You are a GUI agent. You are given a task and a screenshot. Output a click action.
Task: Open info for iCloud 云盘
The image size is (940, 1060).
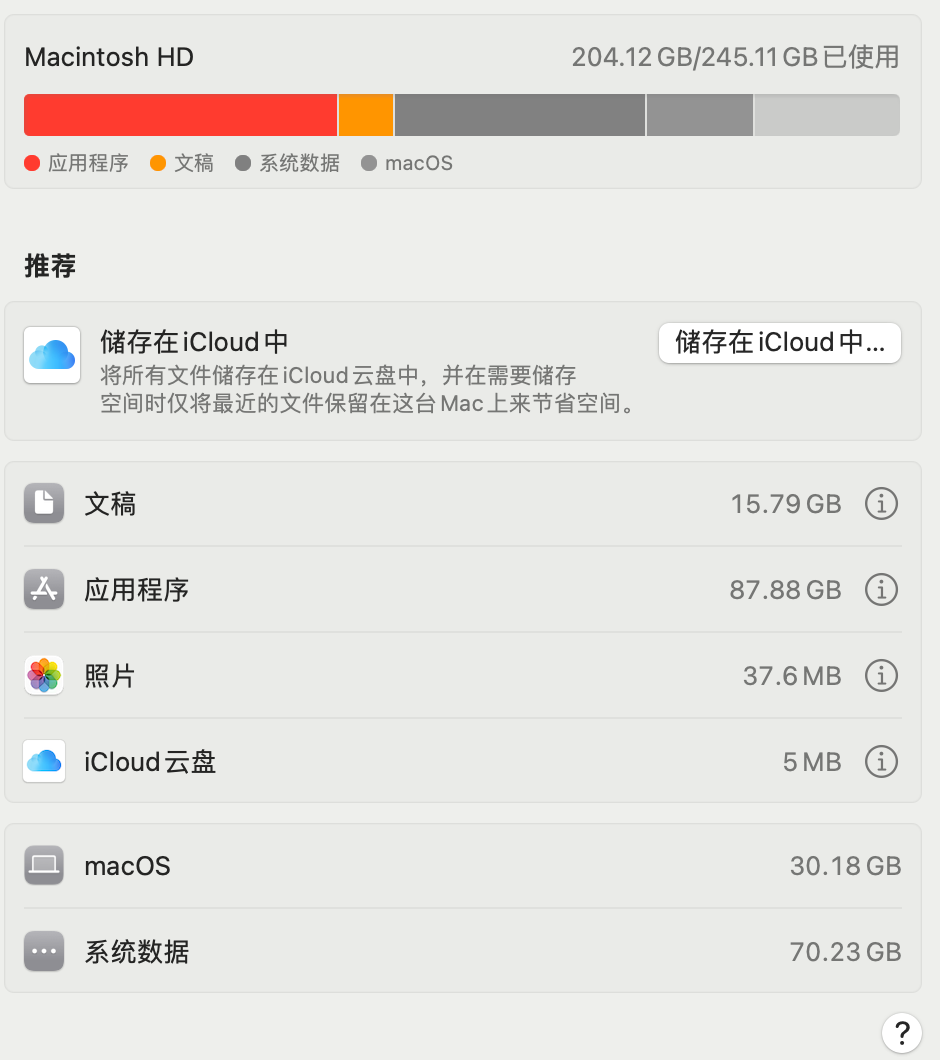point(881,762)
